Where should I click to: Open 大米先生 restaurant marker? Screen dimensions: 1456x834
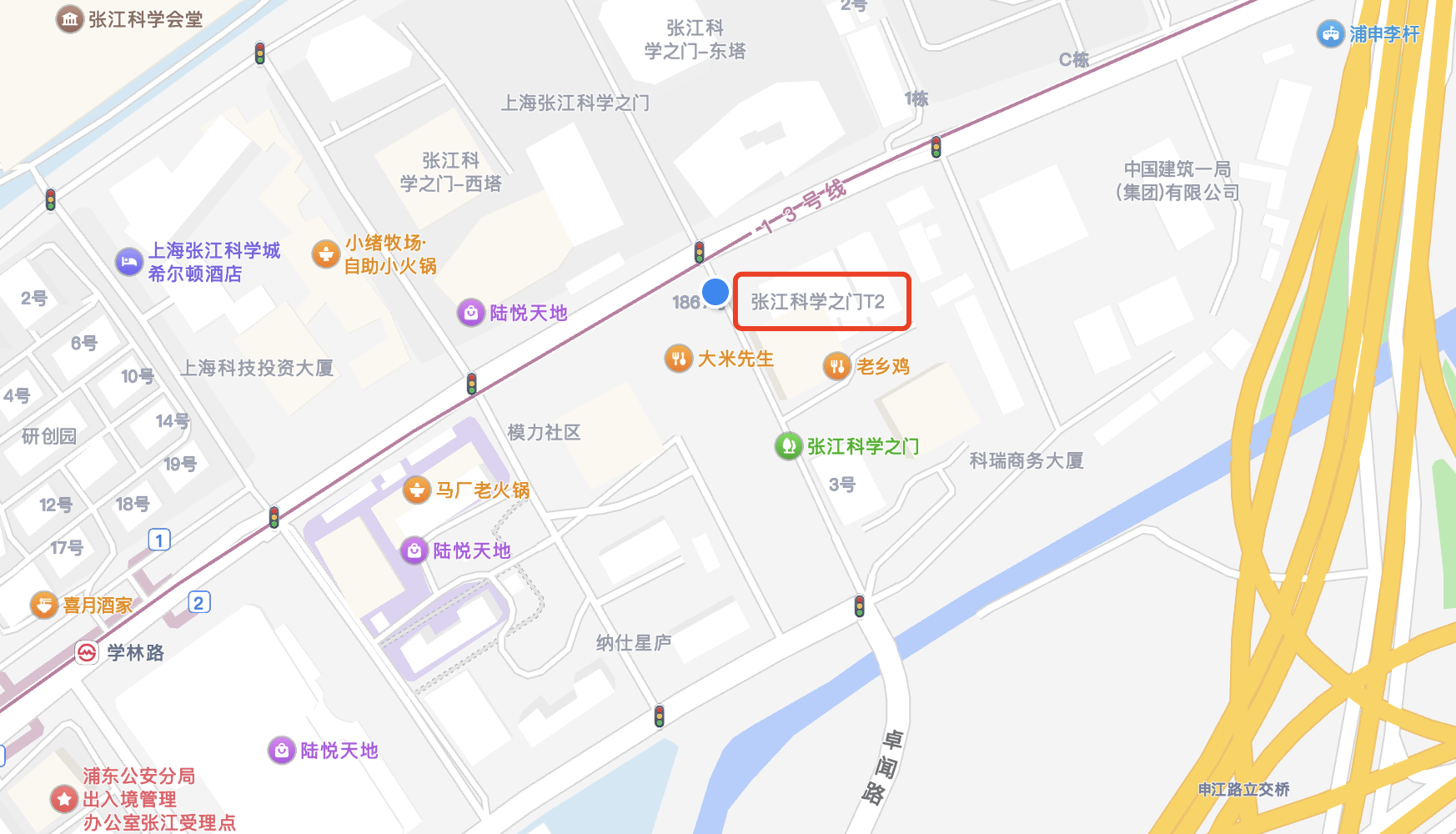(x=679, y=359)
